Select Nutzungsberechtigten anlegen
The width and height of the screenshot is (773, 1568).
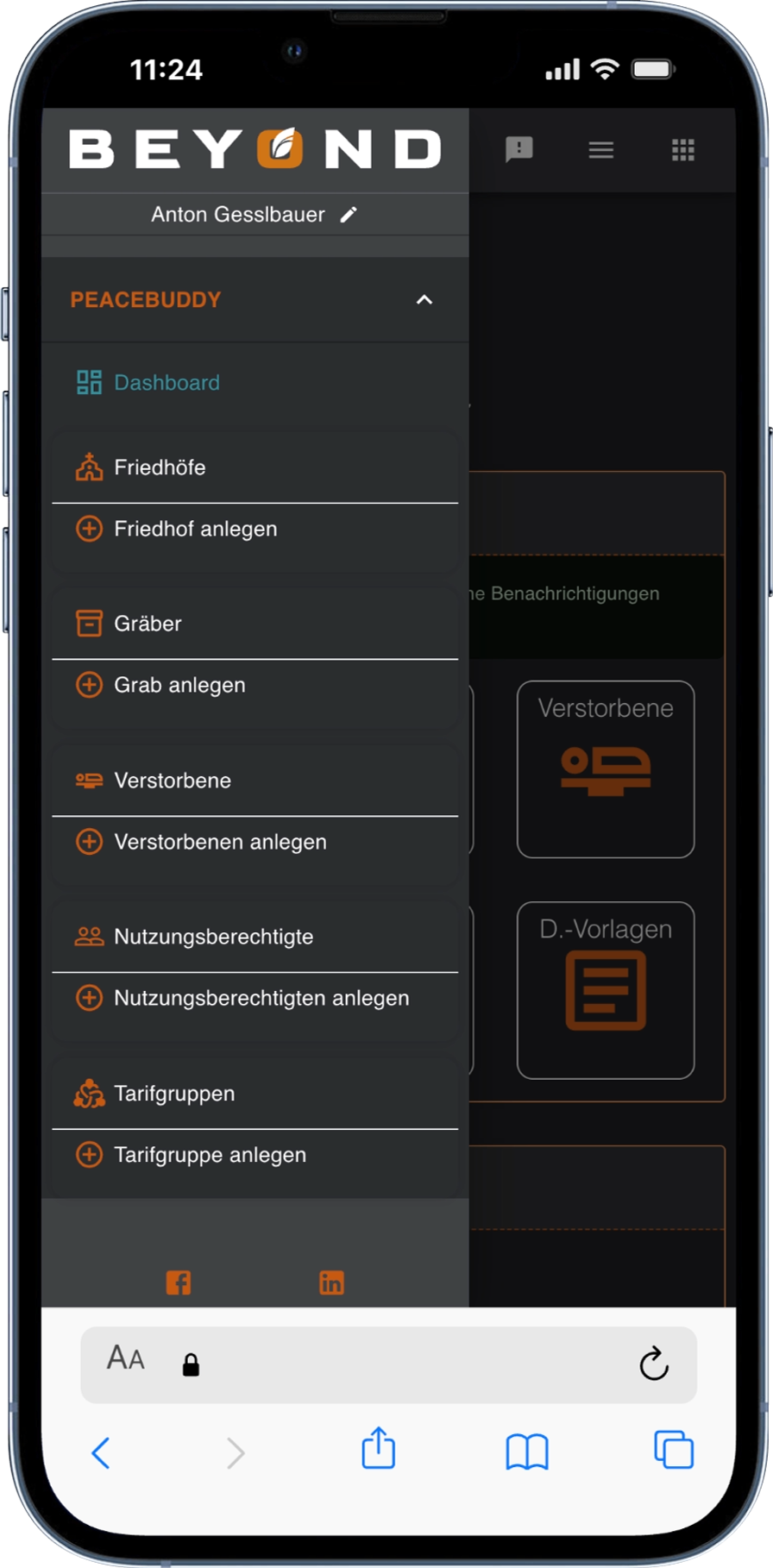[x=261, y=998]
